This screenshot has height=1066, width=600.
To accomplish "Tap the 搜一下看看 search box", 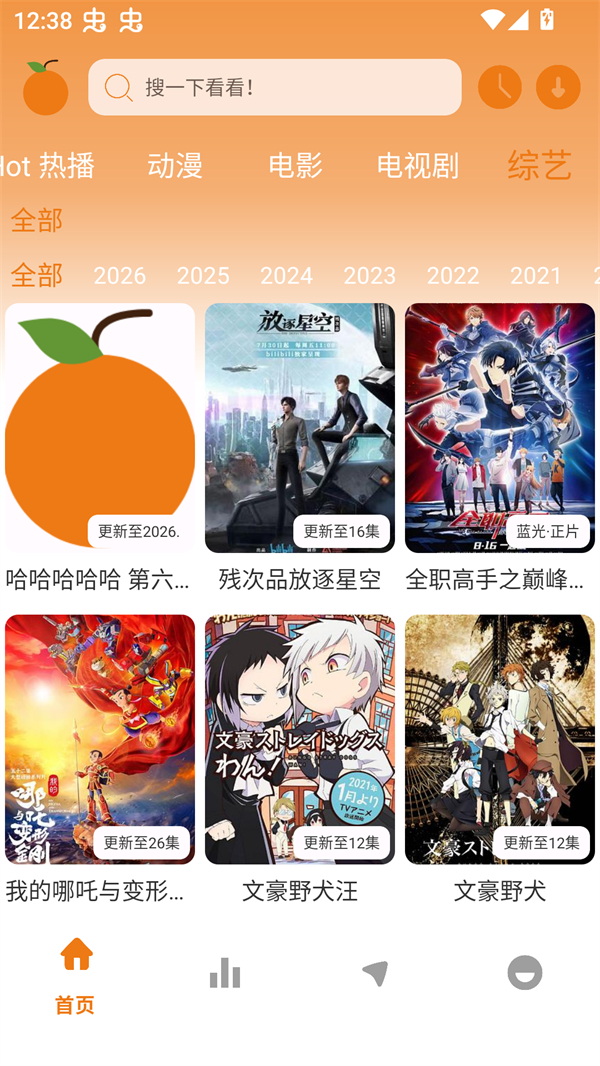I will 275,88.
